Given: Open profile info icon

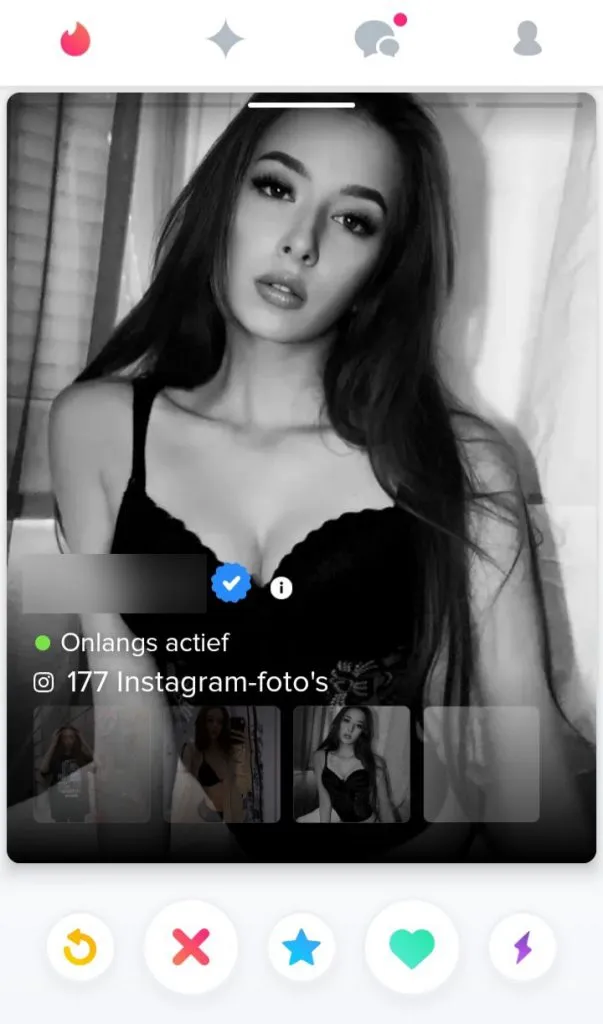Looking at the screenshot, I should 281,588.
